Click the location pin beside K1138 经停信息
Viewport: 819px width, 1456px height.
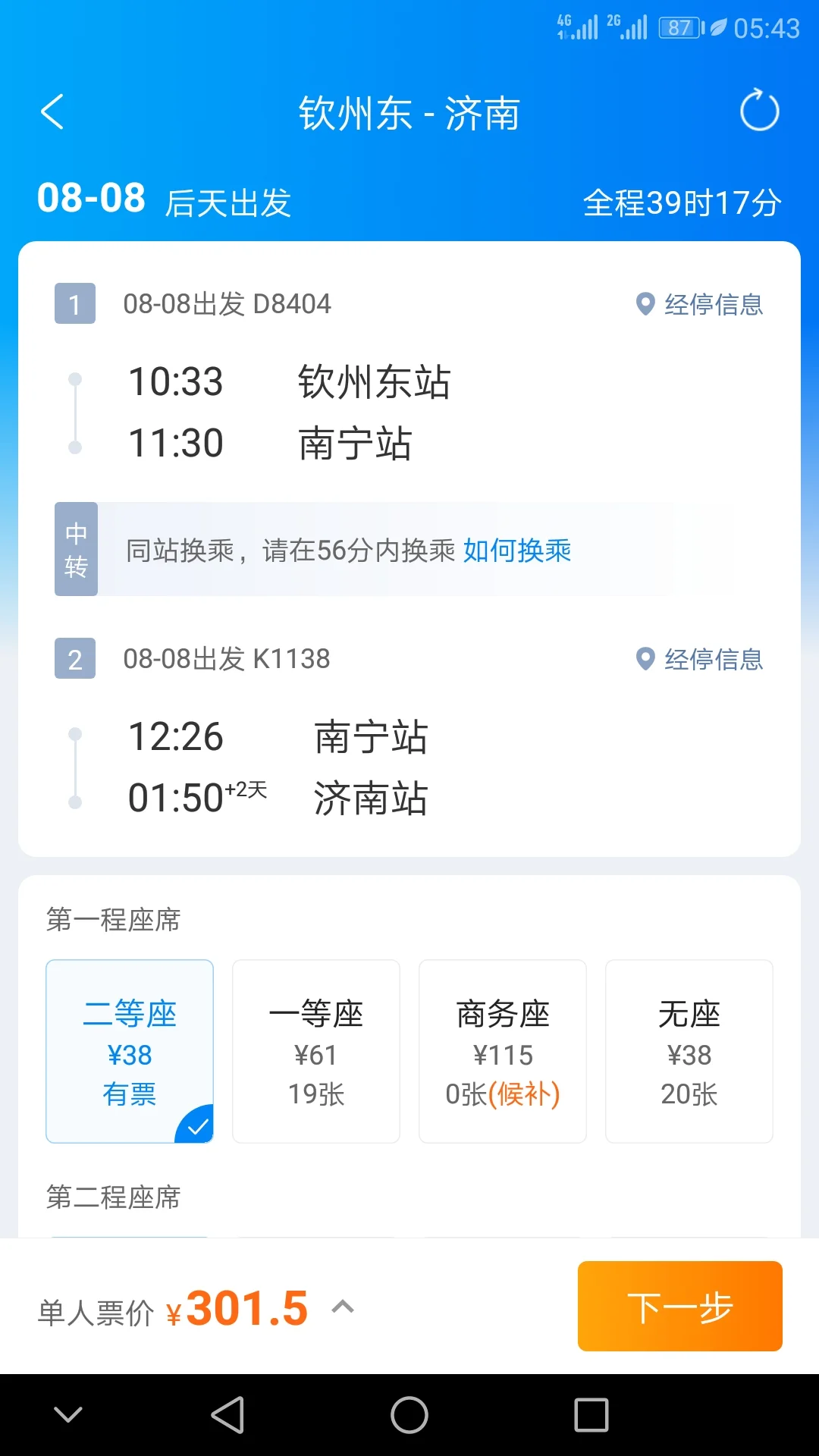[x=644, y=660]
